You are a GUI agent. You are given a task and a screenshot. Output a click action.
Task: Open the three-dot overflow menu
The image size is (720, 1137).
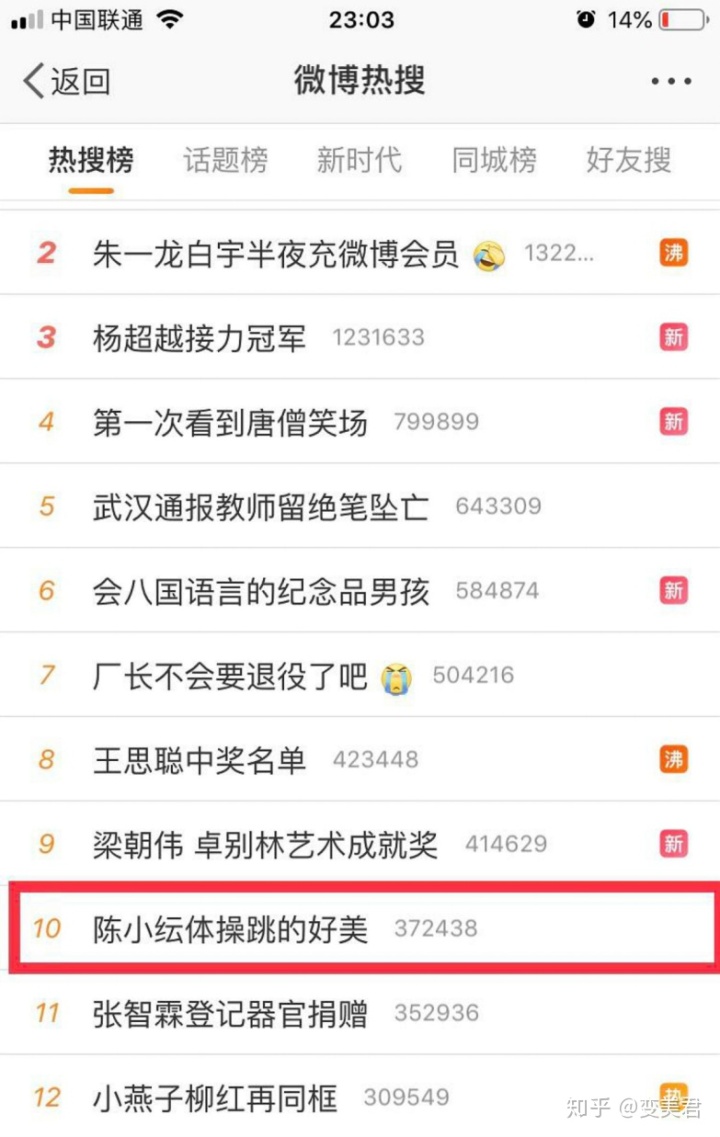[670, 82]
